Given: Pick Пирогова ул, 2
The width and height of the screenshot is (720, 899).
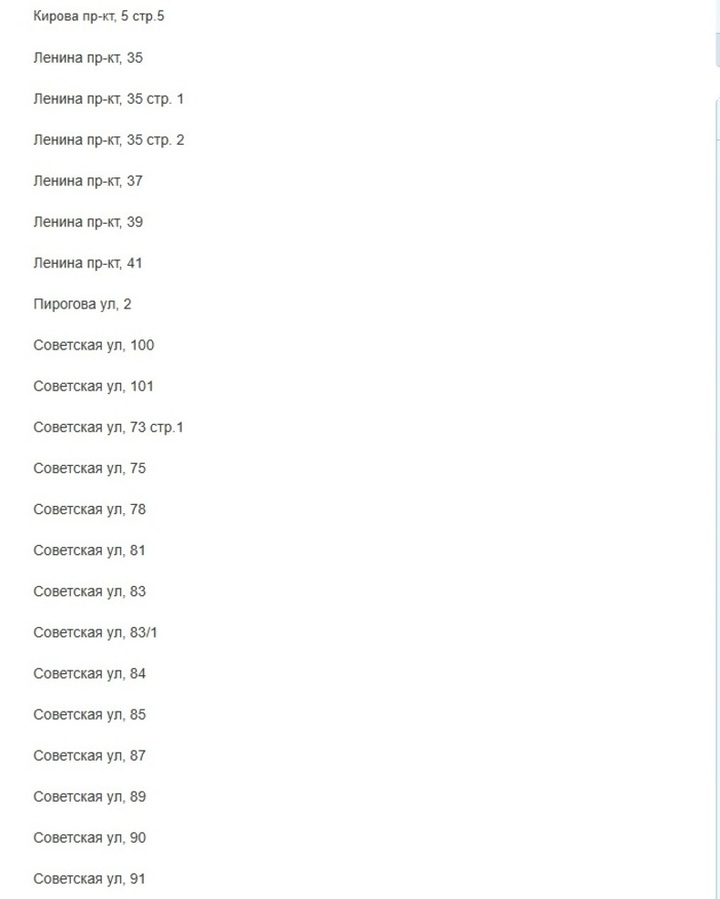Looking at the screenshot, I should 82,304.
